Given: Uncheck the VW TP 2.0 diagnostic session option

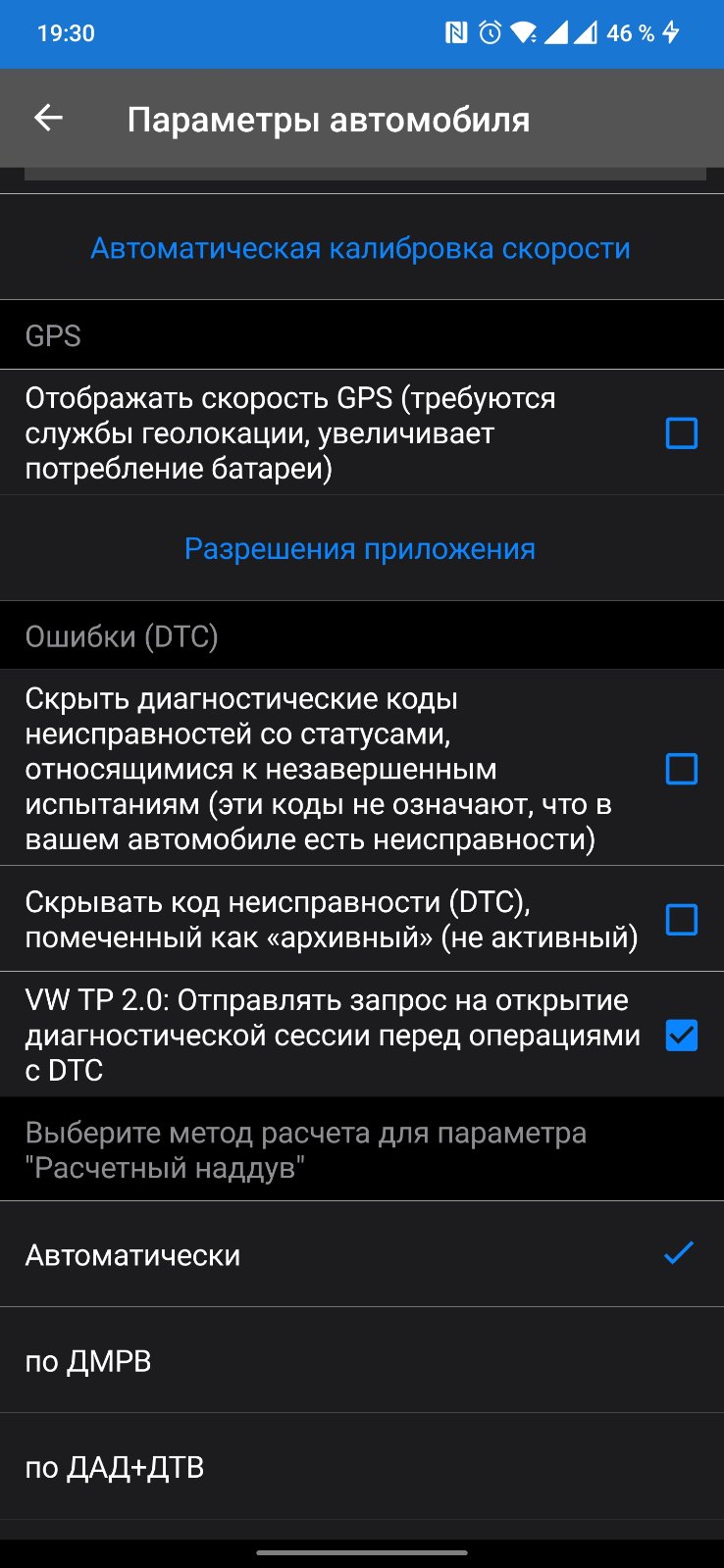Looking at the screenshot, I should tap(682, 1036).
